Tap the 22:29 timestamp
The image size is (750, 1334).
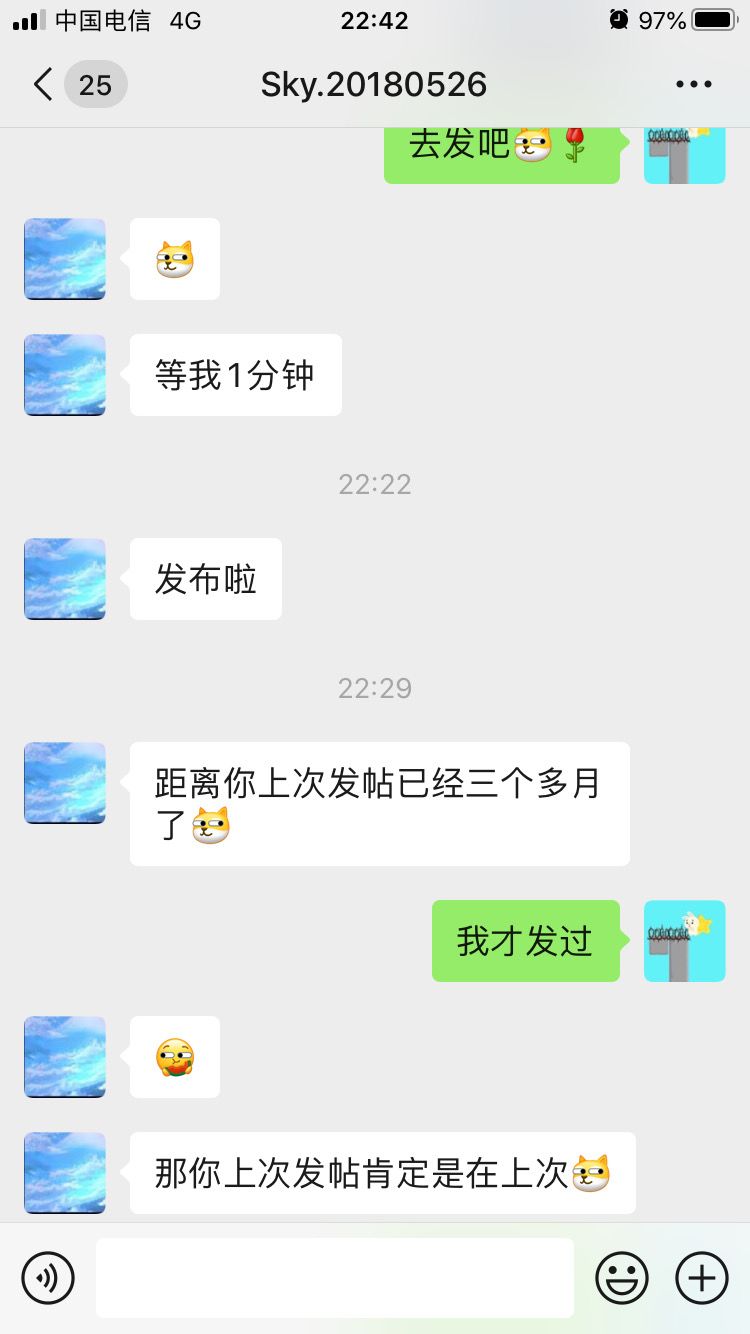(374, 687)
